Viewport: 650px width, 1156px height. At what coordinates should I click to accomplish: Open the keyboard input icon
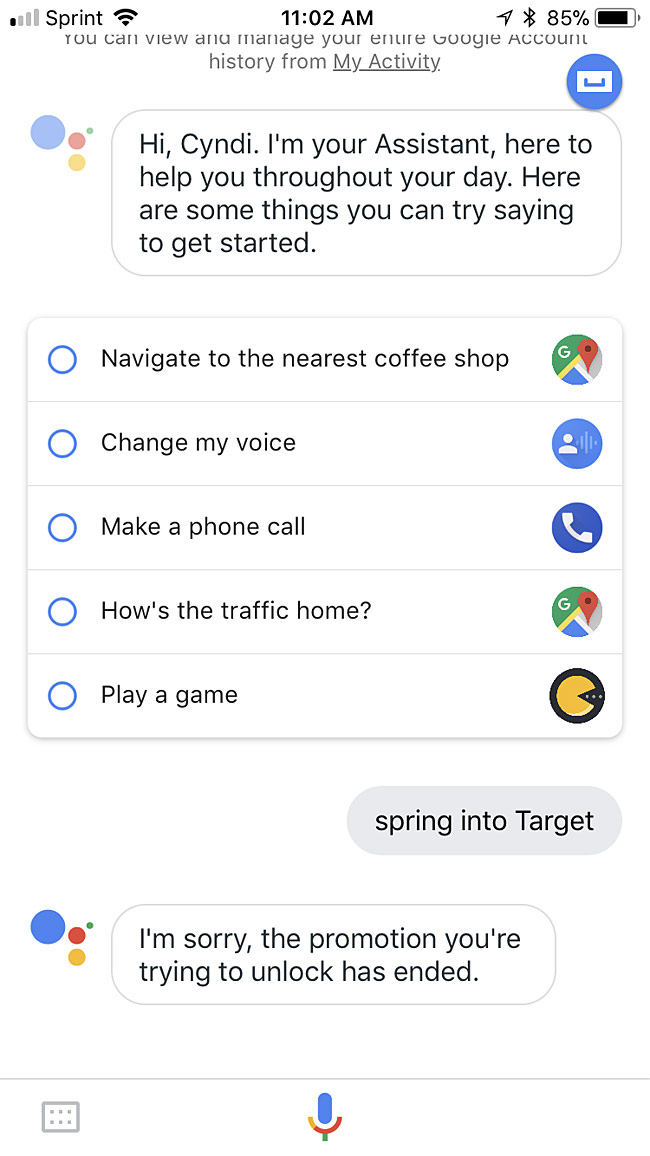click(61, 1116)
